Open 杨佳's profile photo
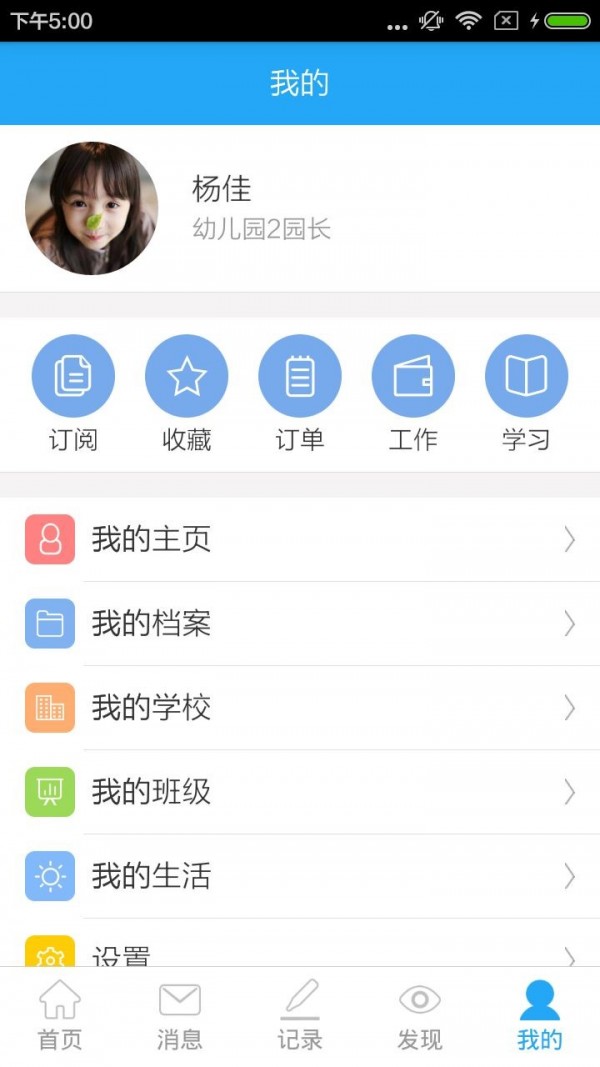600x1067 pixels. 91,208
